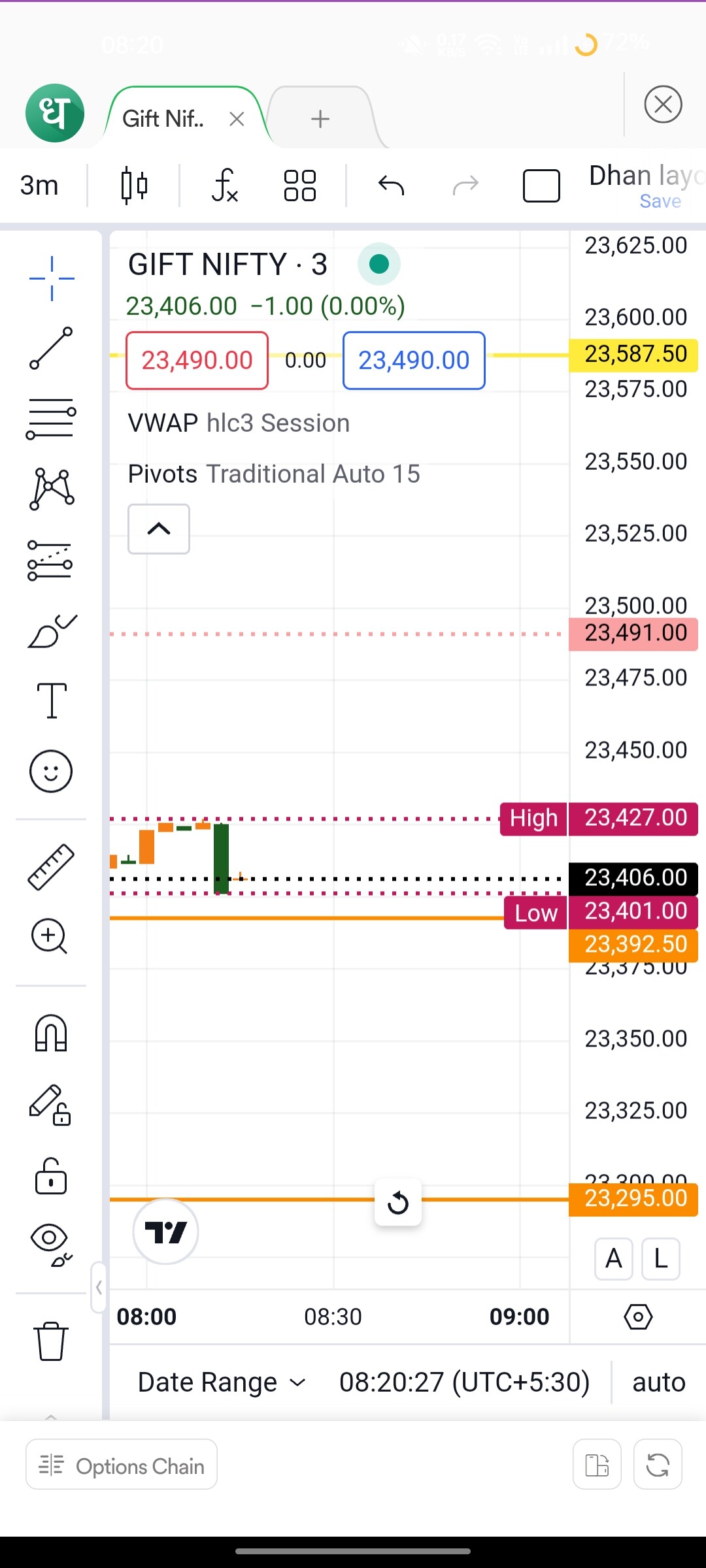Undo the last chart action
The image size is (706, 1568).
pos(391,186)
